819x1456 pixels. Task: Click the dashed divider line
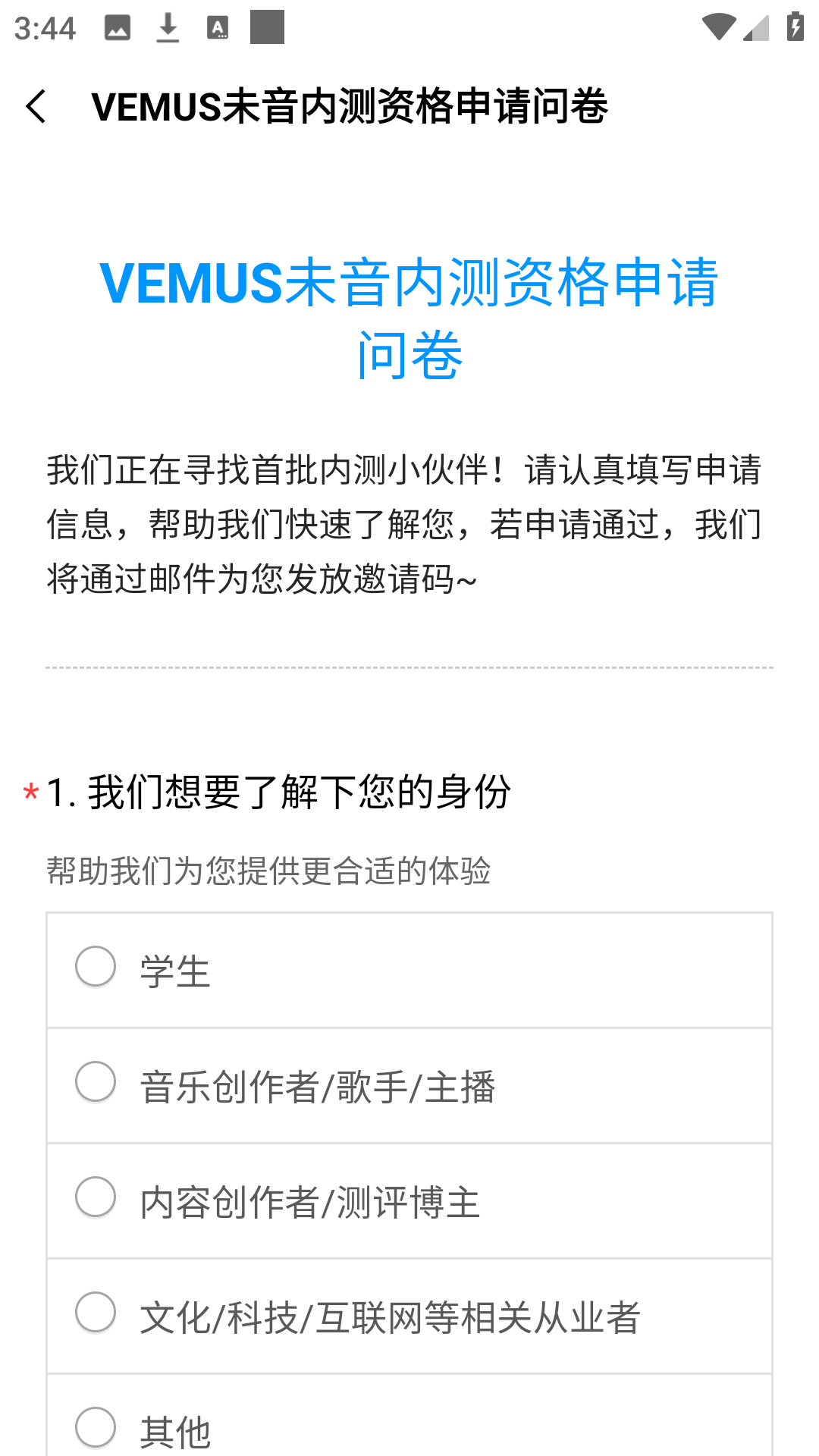pos(409,667)
